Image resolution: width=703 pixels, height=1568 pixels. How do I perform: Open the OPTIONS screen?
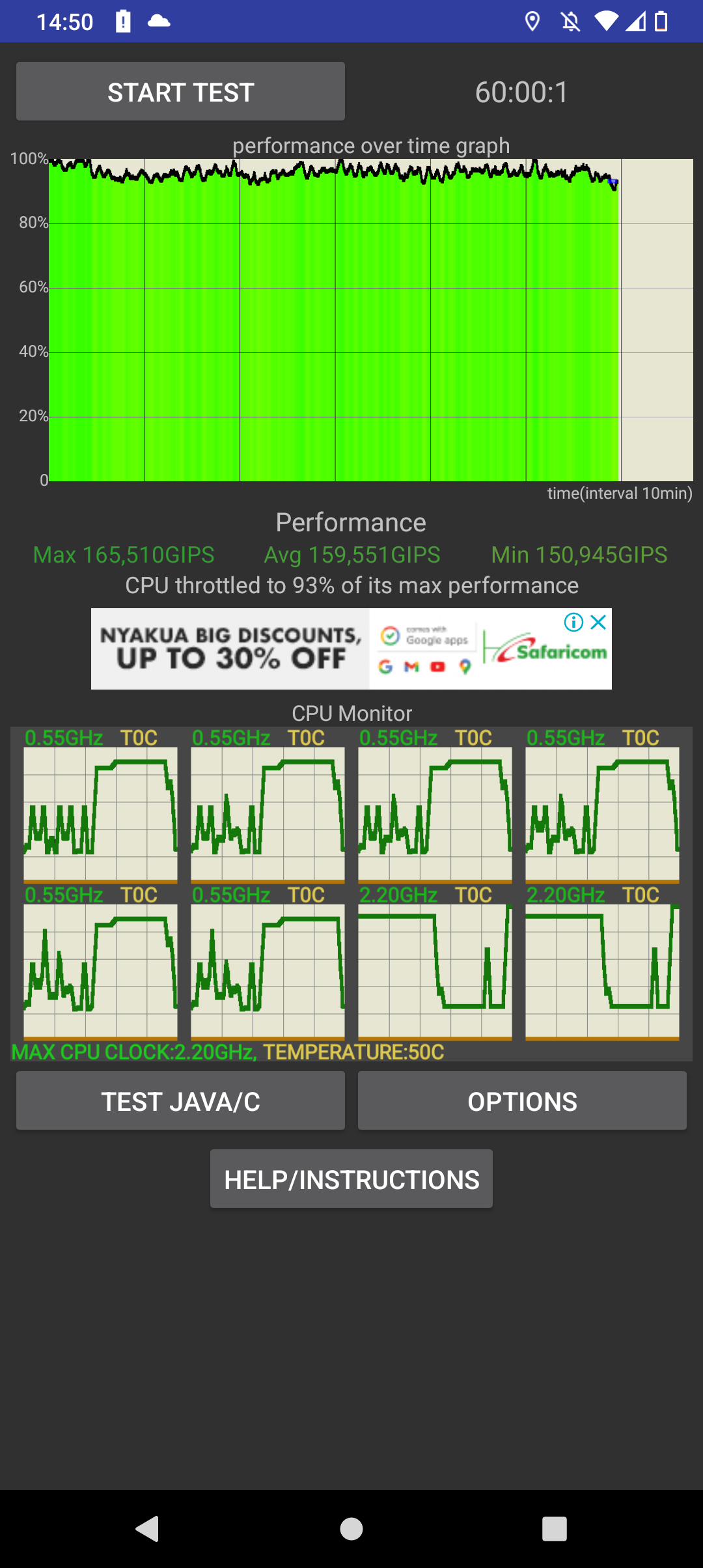tap(522, 1101)
